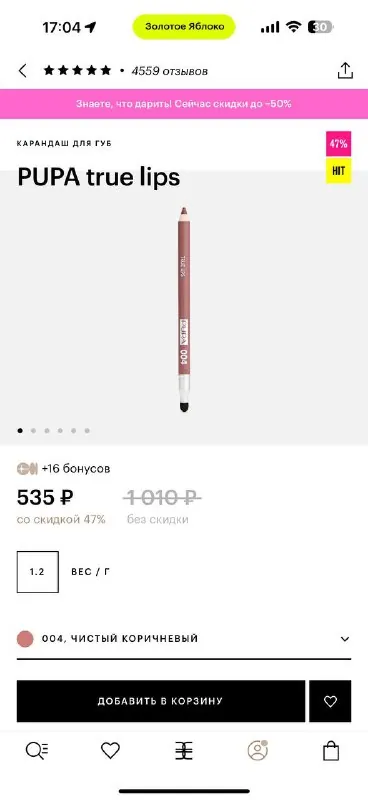Tap Добавить в корзину button
The image size is (368, 800).
[161, 701]
